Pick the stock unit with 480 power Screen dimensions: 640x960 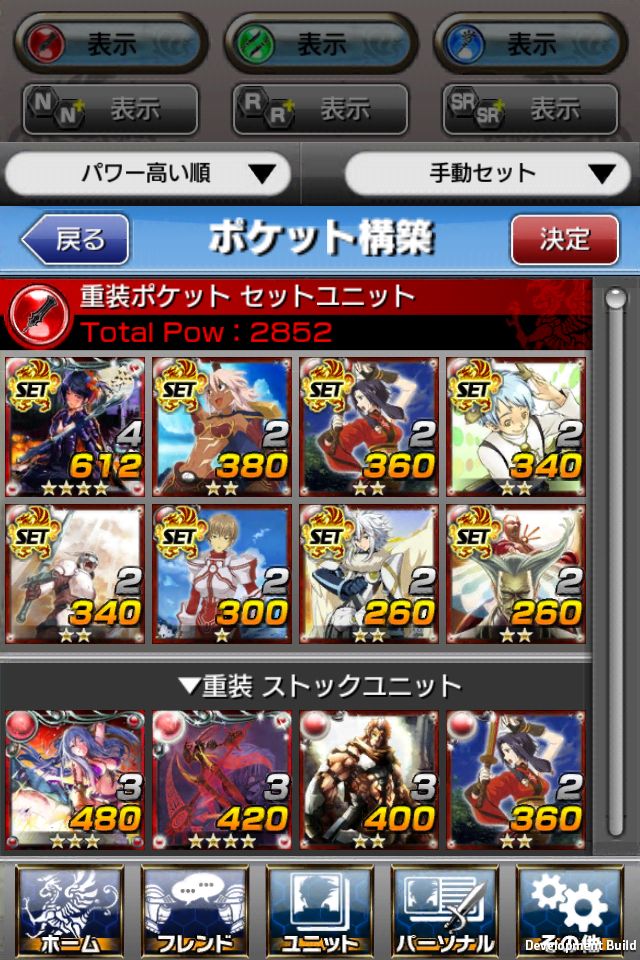(76, 779)
